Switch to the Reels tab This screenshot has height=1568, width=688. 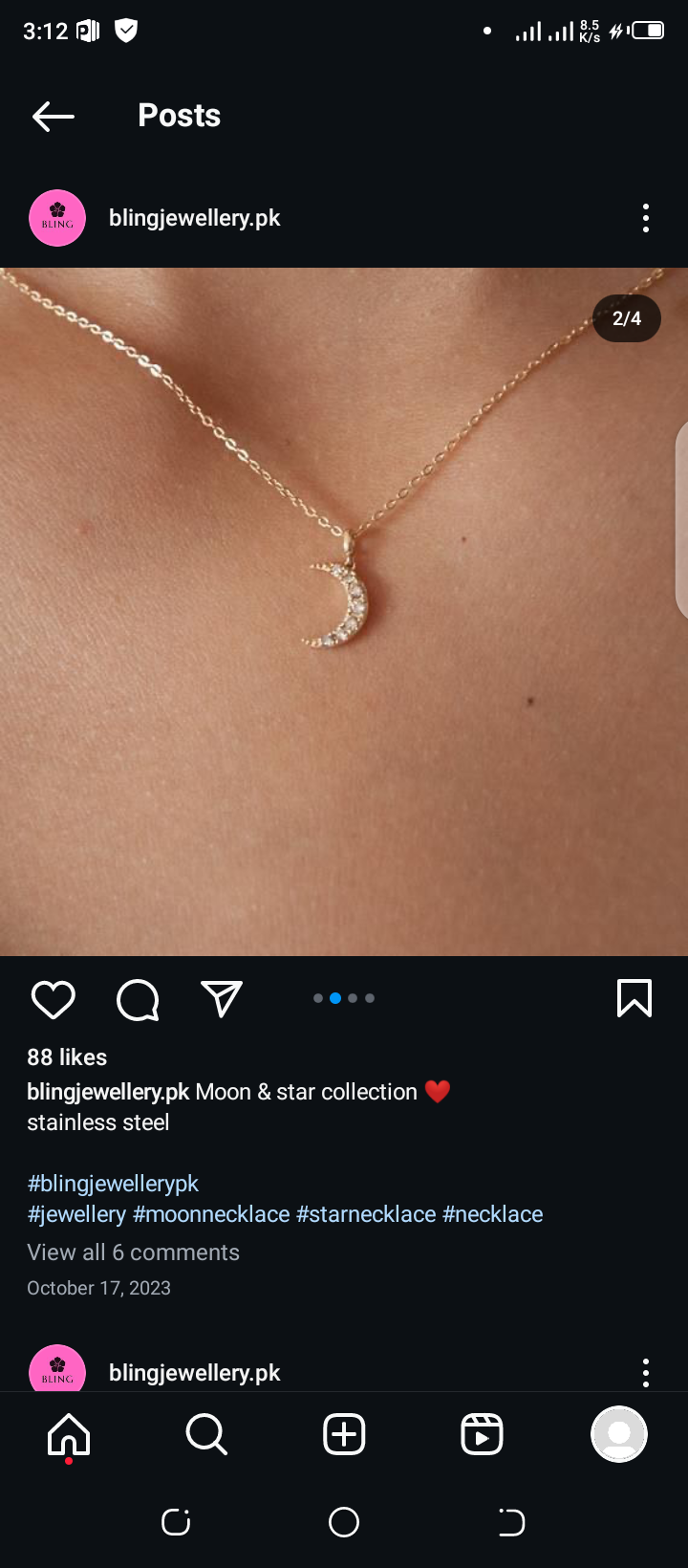[x=482, y=1434]
